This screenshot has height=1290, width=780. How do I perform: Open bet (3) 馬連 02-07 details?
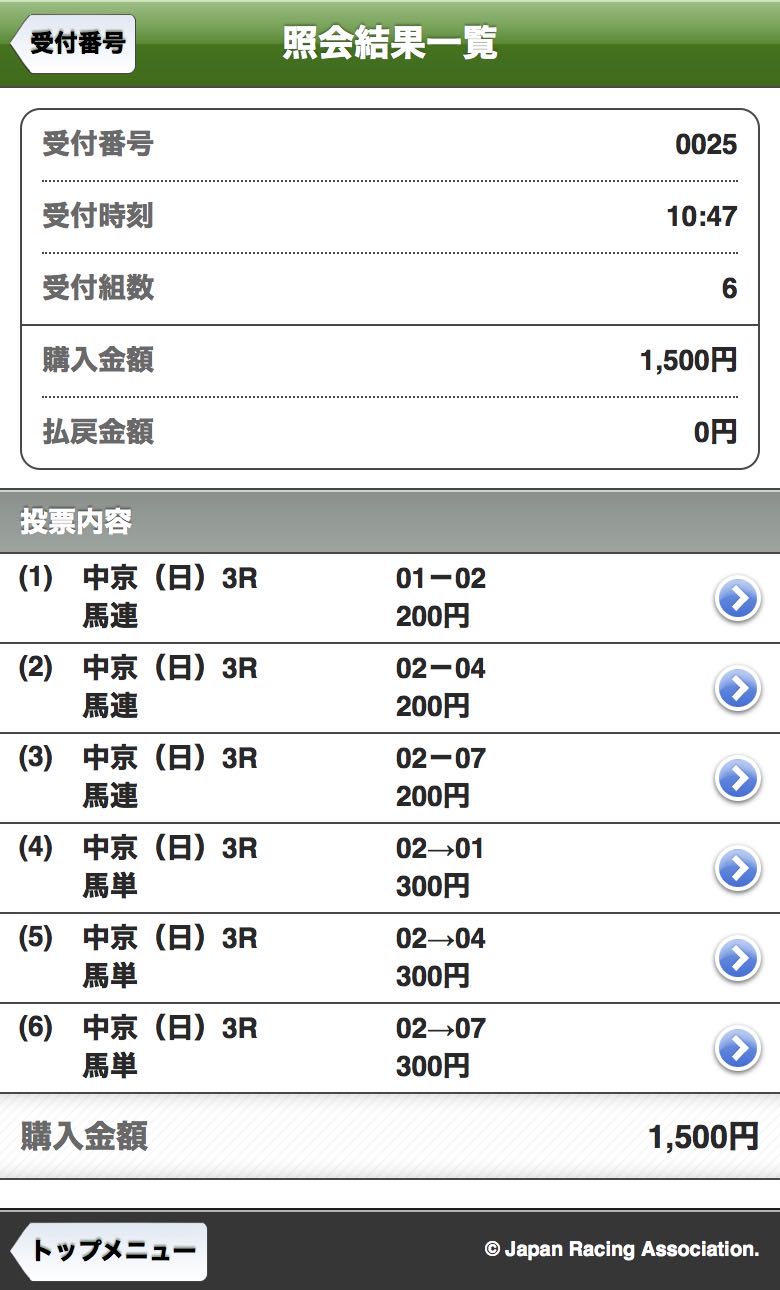coord(390,778)
